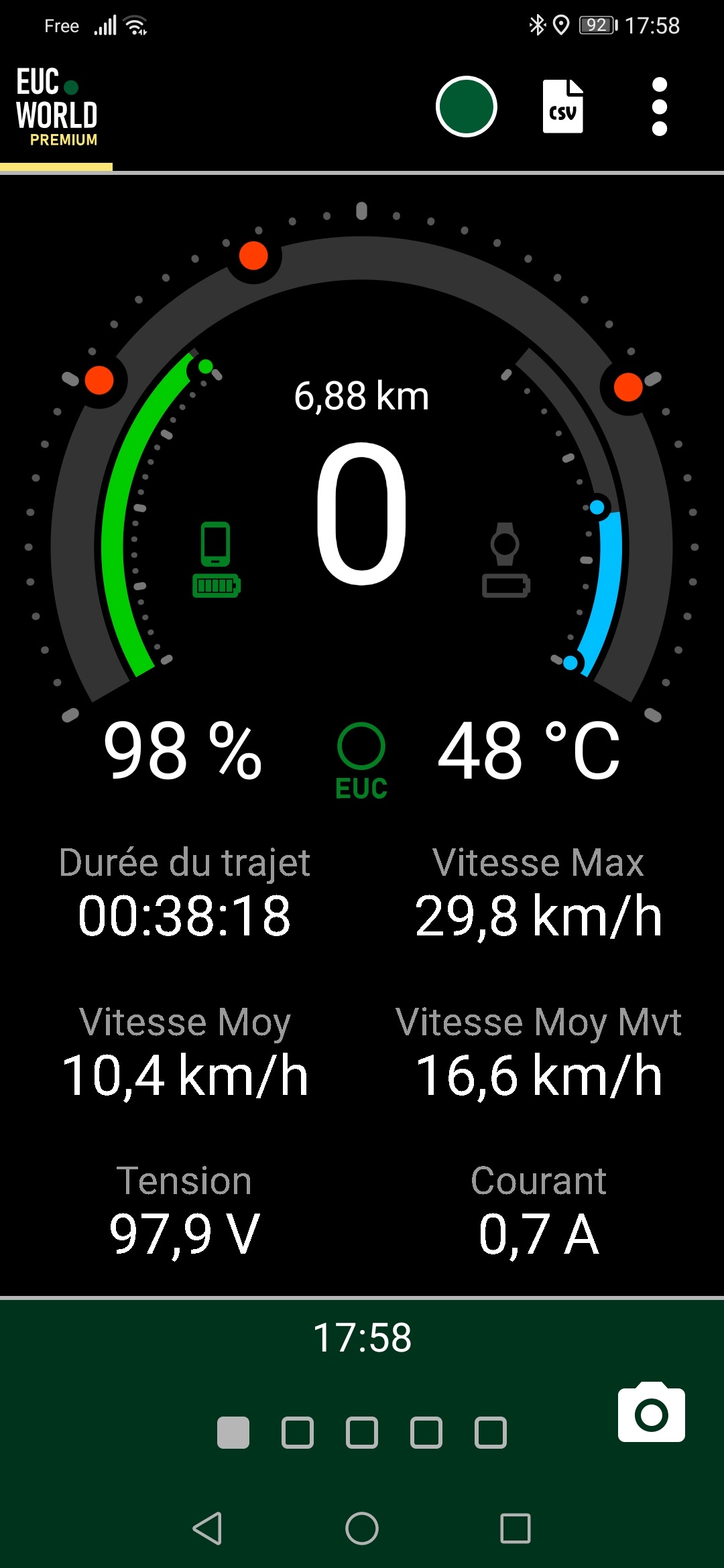Jump to the third page indicator square
The image size is (724, 1568).
(x=362, y=1433)
